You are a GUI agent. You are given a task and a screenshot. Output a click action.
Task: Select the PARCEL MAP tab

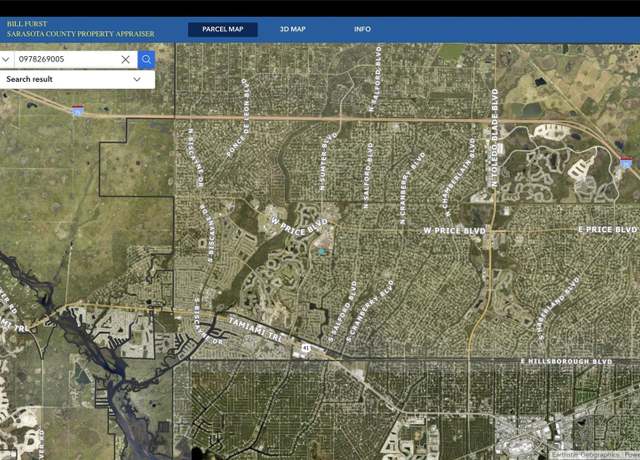(222, 29)
